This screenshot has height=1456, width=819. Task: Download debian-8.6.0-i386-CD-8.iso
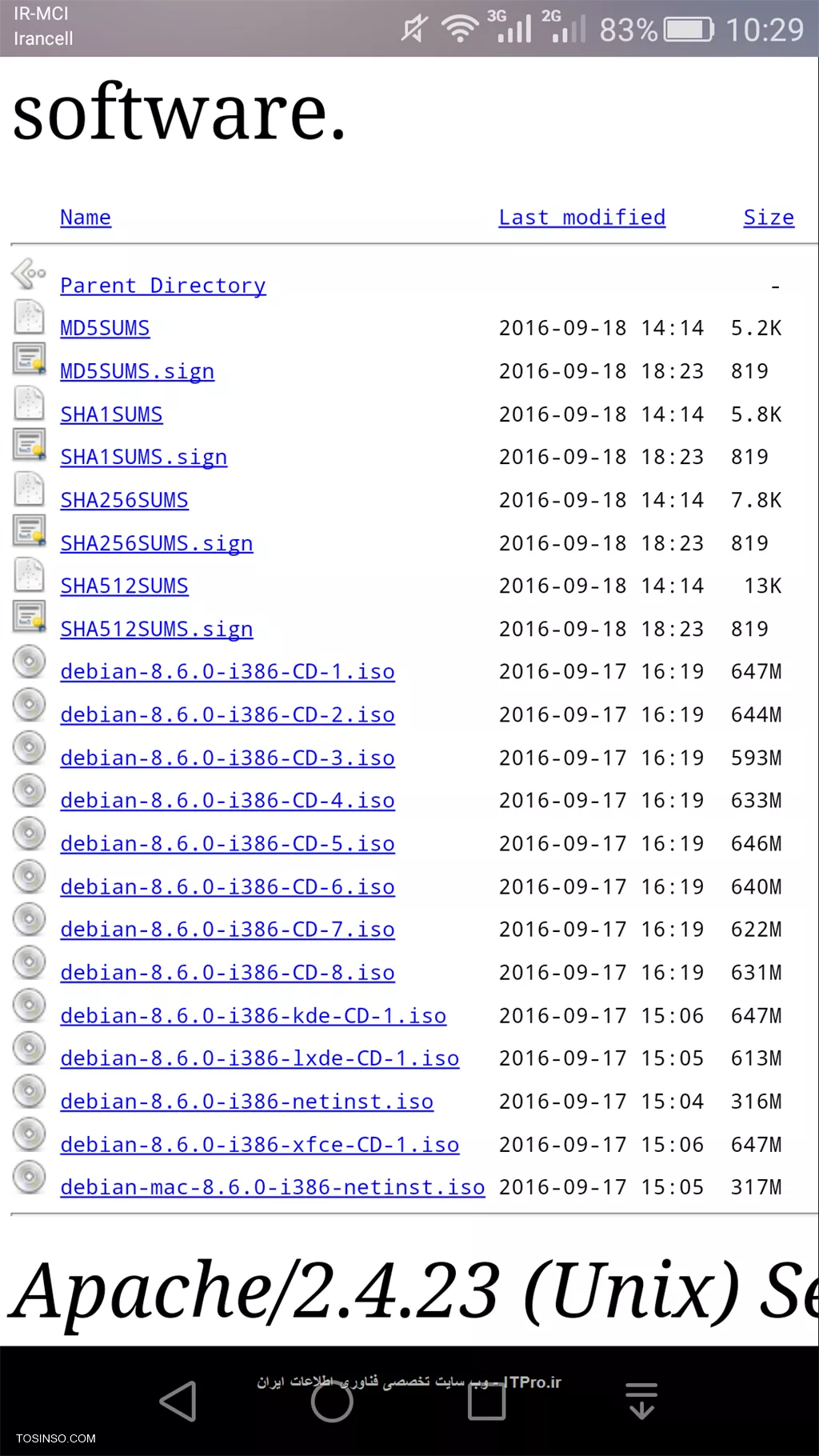(227, 973)
